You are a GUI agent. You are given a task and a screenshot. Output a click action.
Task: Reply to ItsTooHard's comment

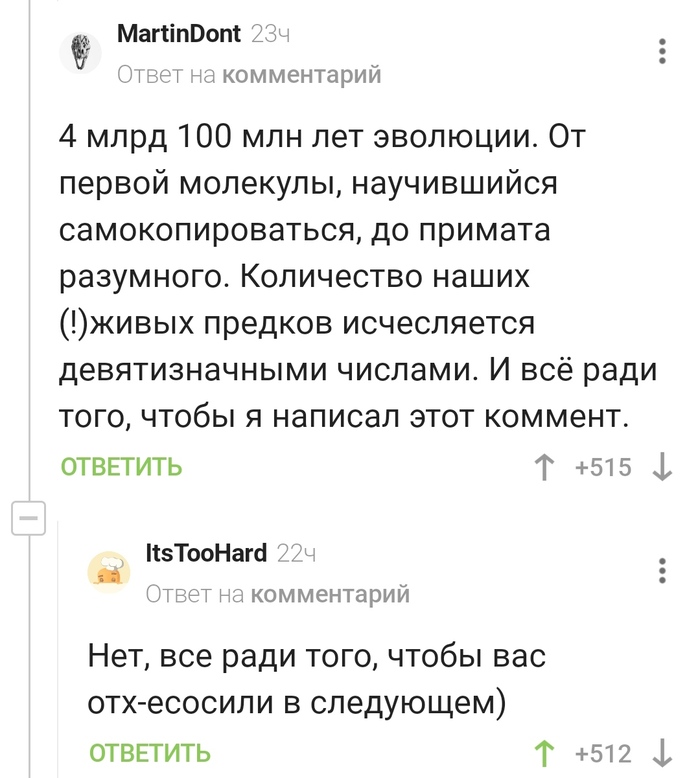coord(150,753)
